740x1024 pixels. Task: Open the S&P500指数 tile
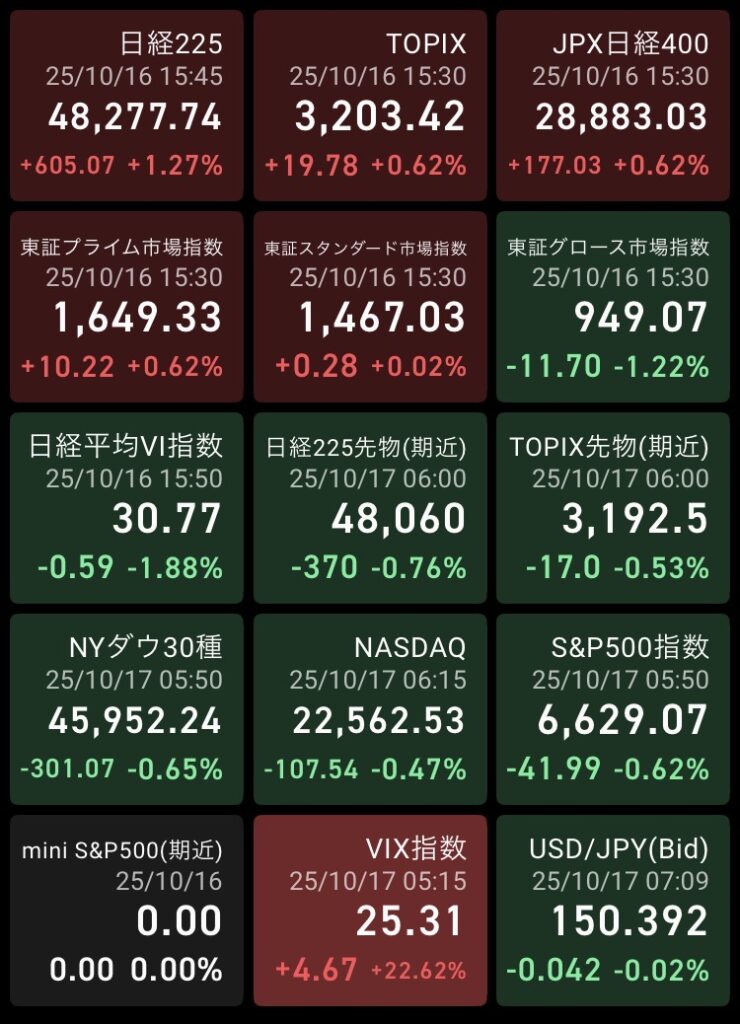[613, 709]
